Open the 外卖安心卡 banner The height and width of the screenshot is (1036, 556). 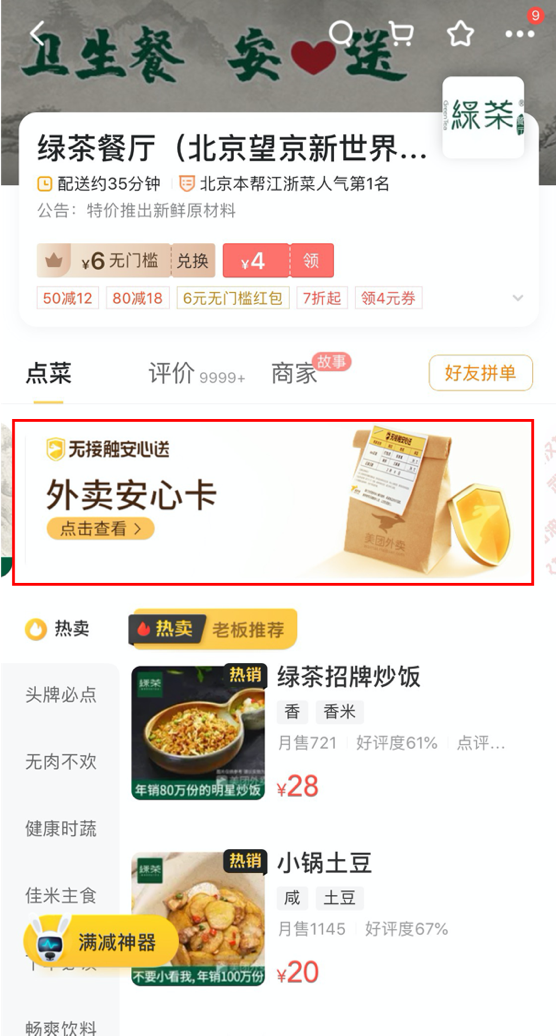coord(273,502)
